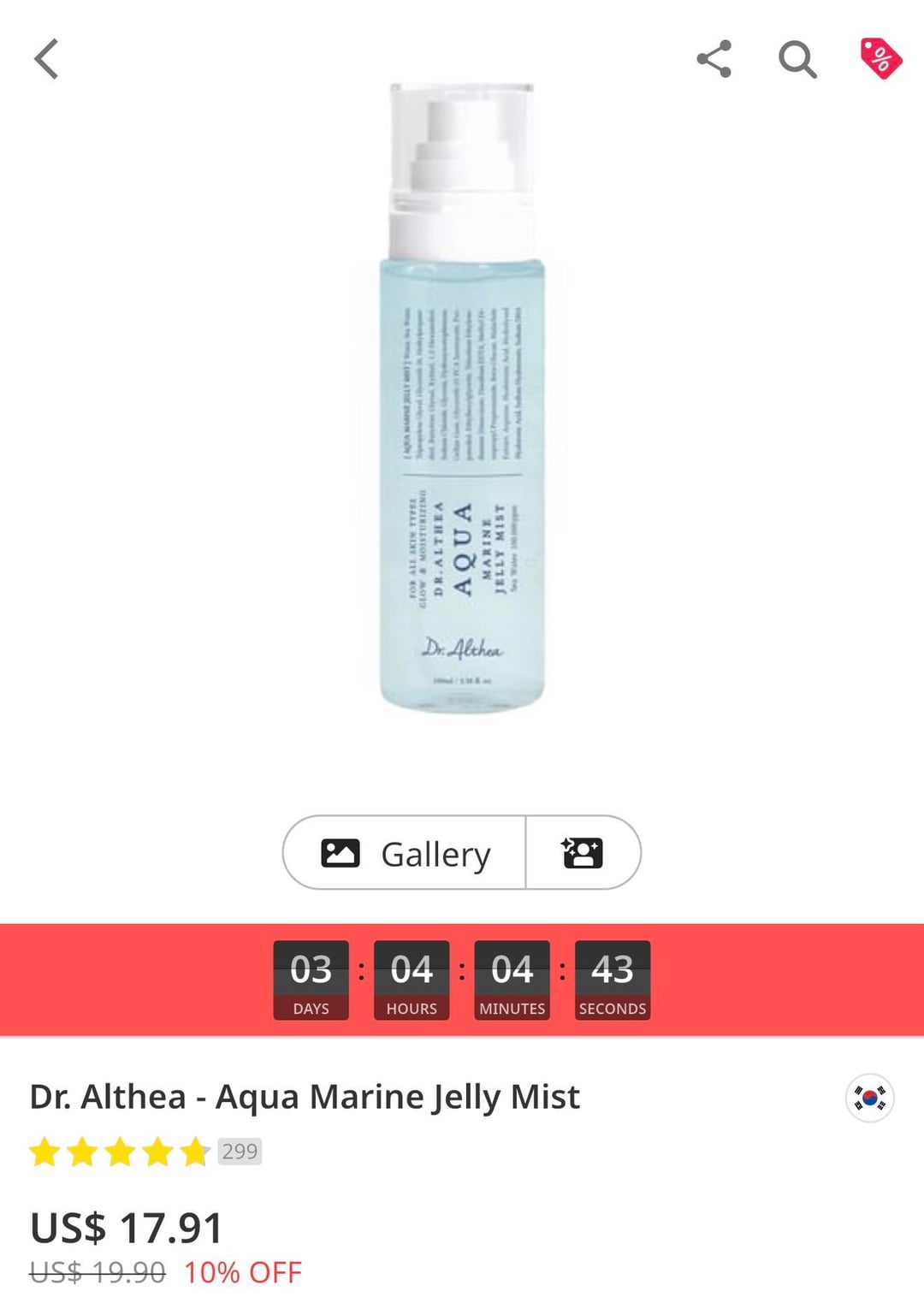Screen dimensions: 924x1303
Task: Tap the South Korea flag icon
Action: coord(870,1098)
